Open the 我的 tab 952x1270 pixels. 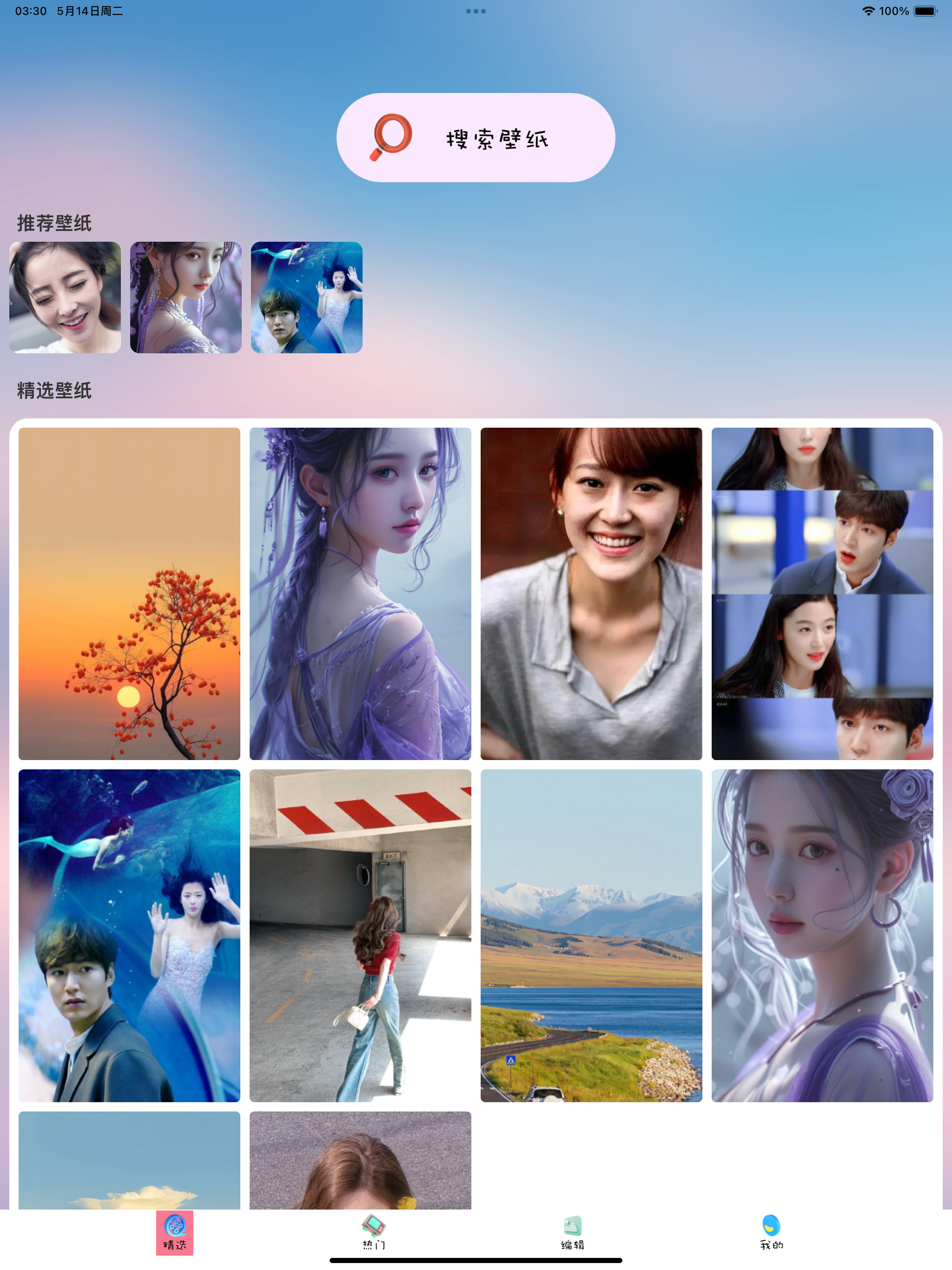(771, 1232)
